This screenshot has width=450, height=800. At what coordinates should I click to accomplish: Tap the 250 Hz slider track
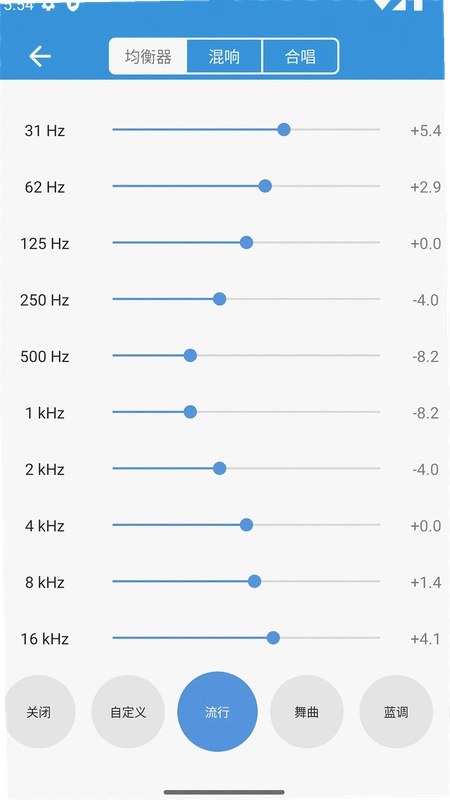246,299
